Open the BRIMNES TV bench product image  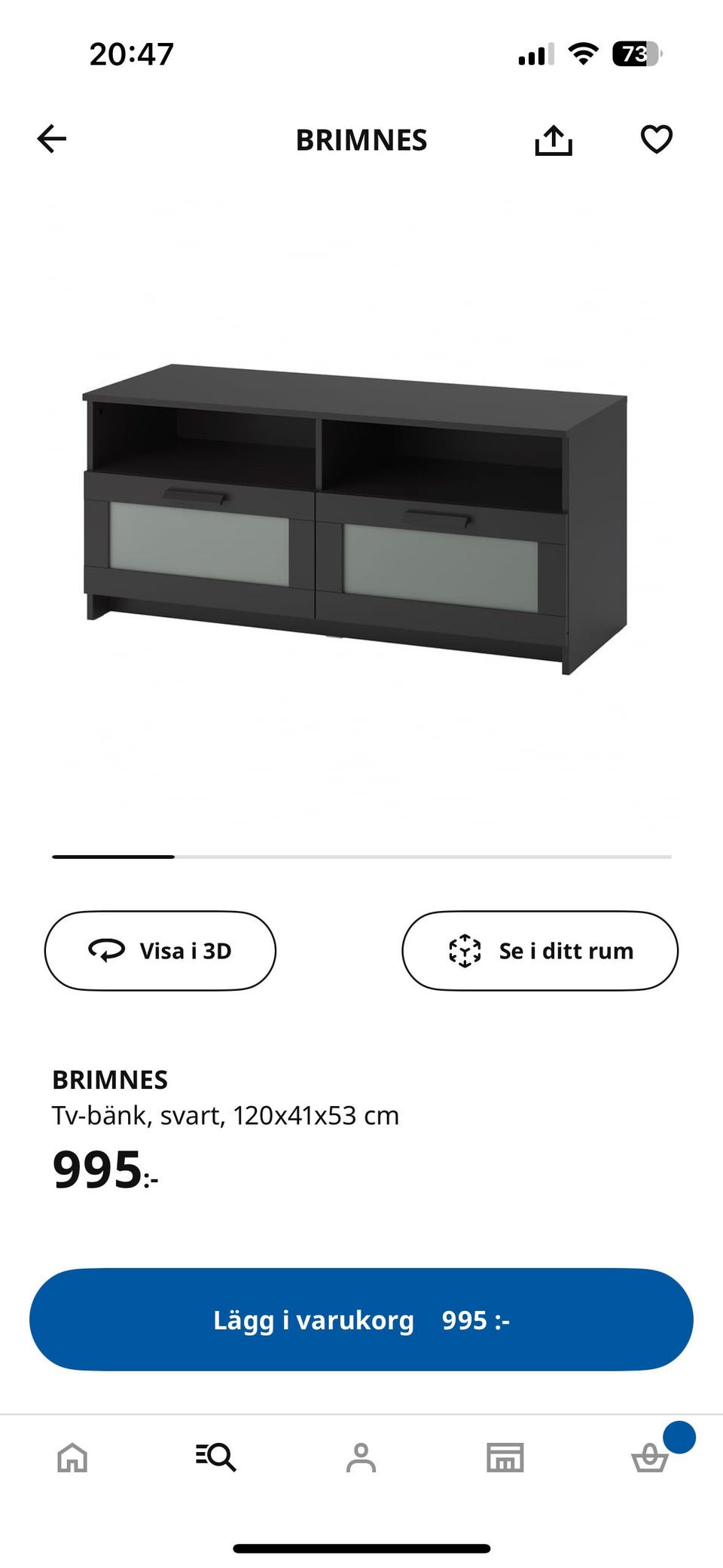(355, 519)
